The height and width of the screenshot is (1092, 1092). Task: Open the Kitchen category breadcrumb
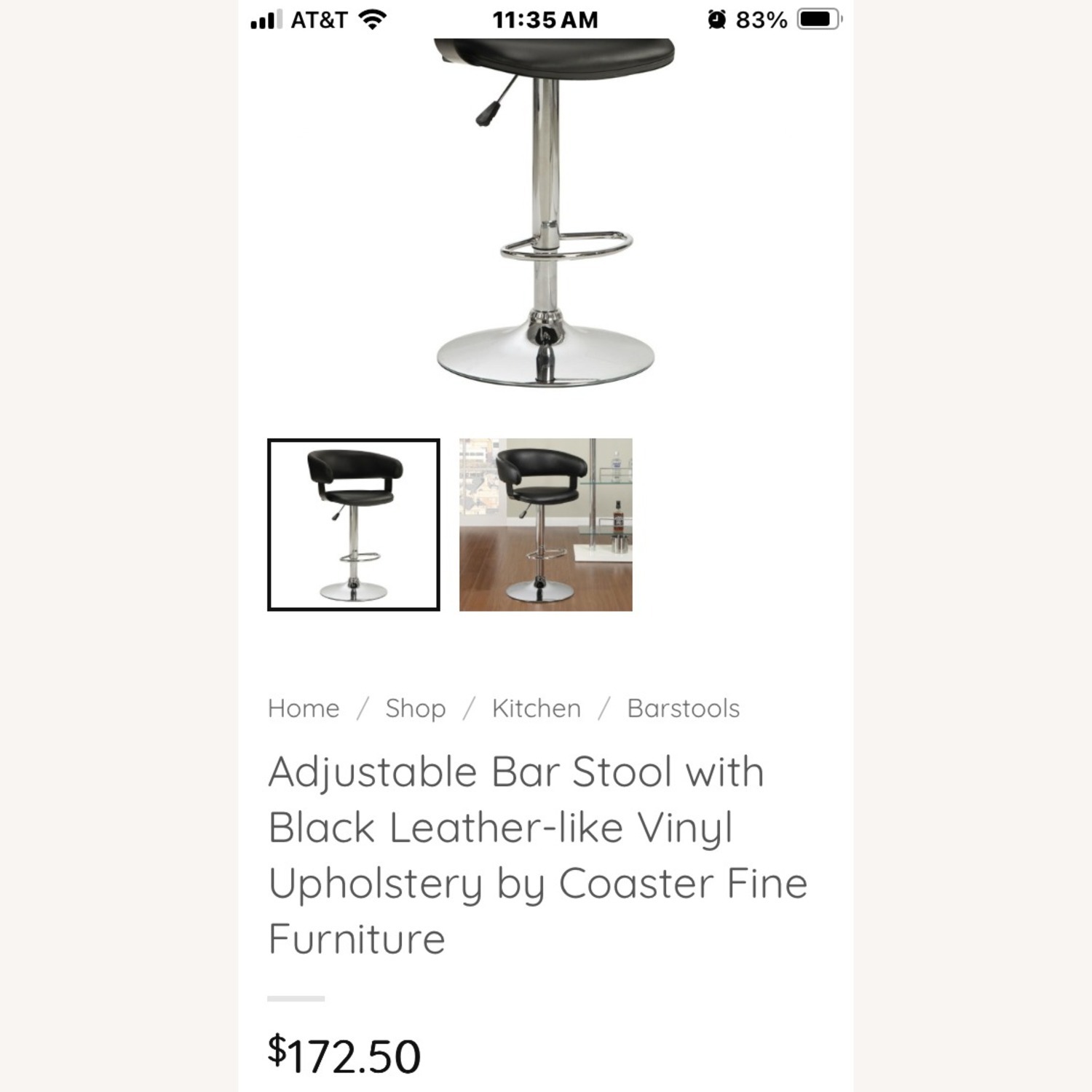click(x=536, y=708)
